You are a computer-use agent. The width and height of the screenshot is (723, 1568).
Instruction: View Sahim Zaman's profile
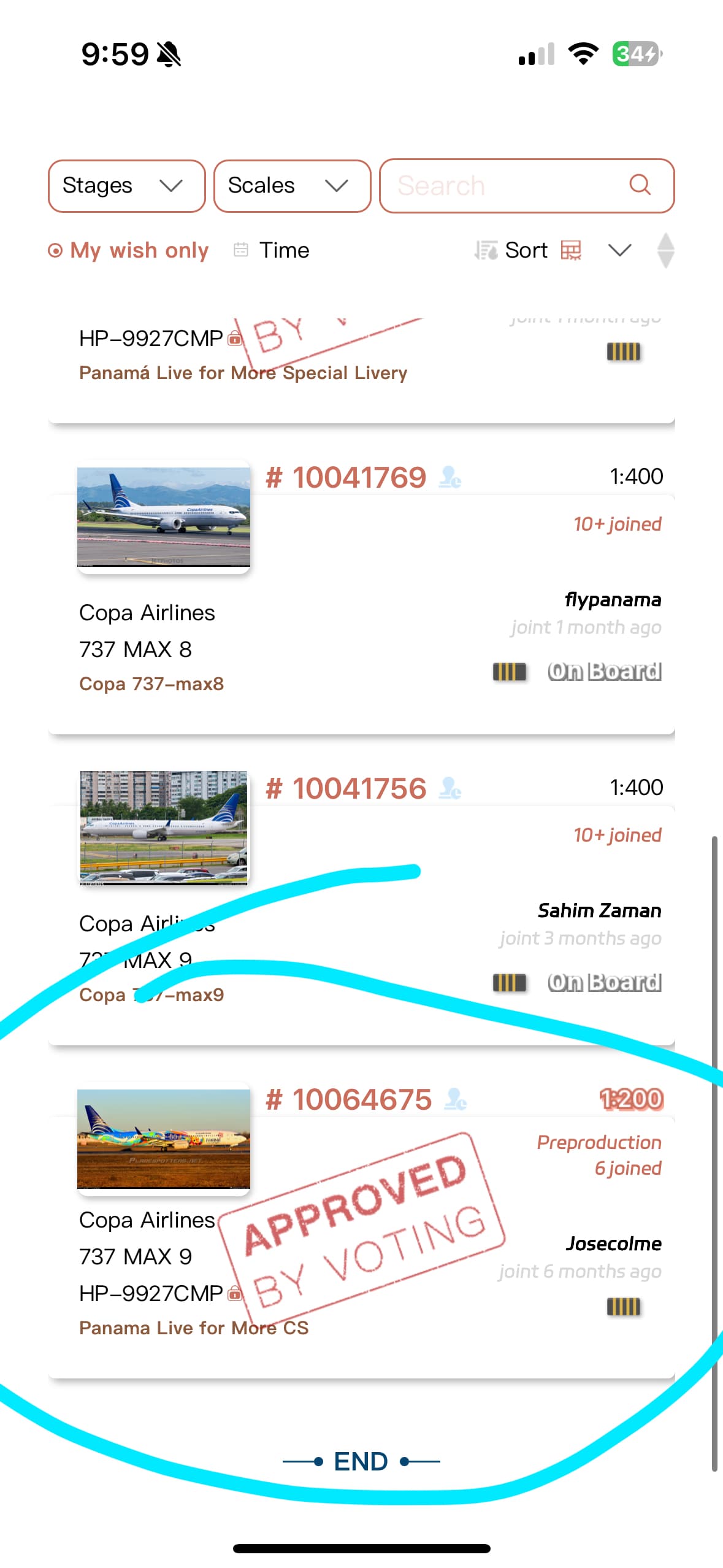pyautogui.click(x=599, y=910)
